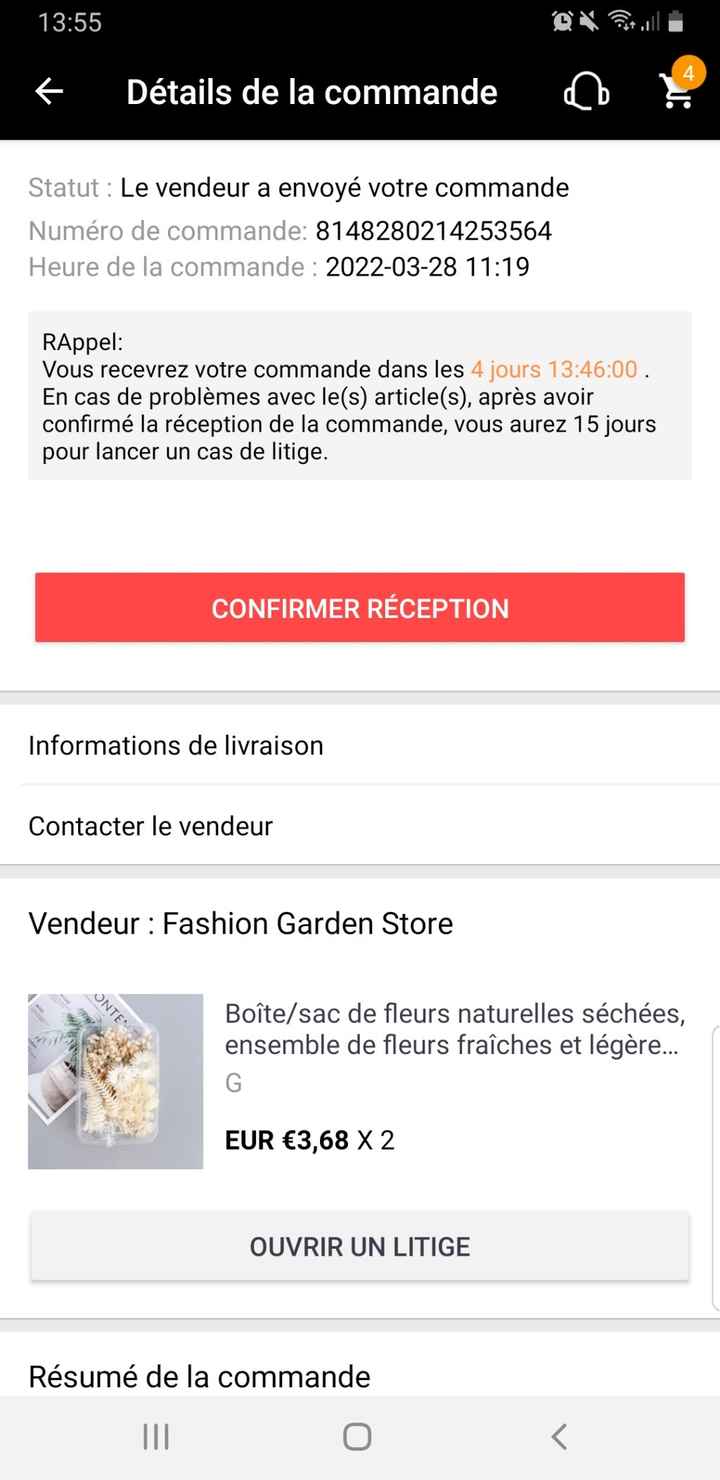Tap OUVRIR UN LITIGE button

360,1247
